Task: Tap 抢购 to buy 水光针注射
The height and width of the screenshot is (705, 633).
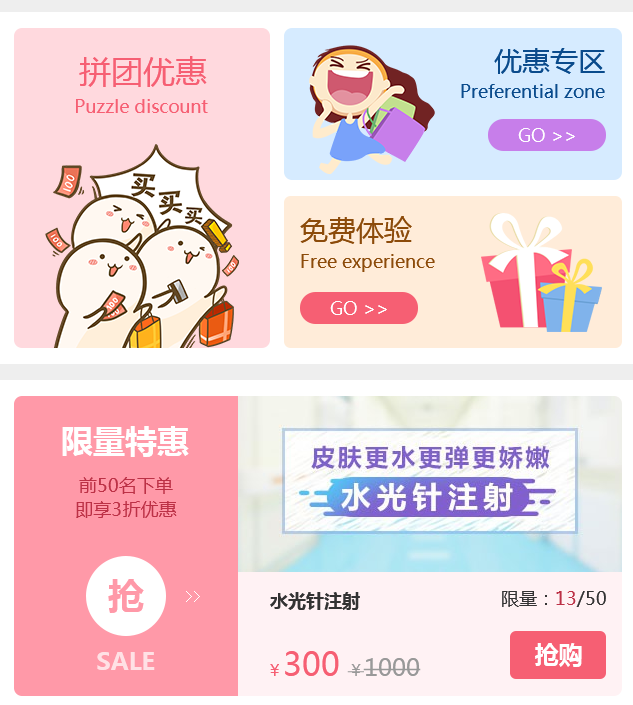Action: click(557, 655)
